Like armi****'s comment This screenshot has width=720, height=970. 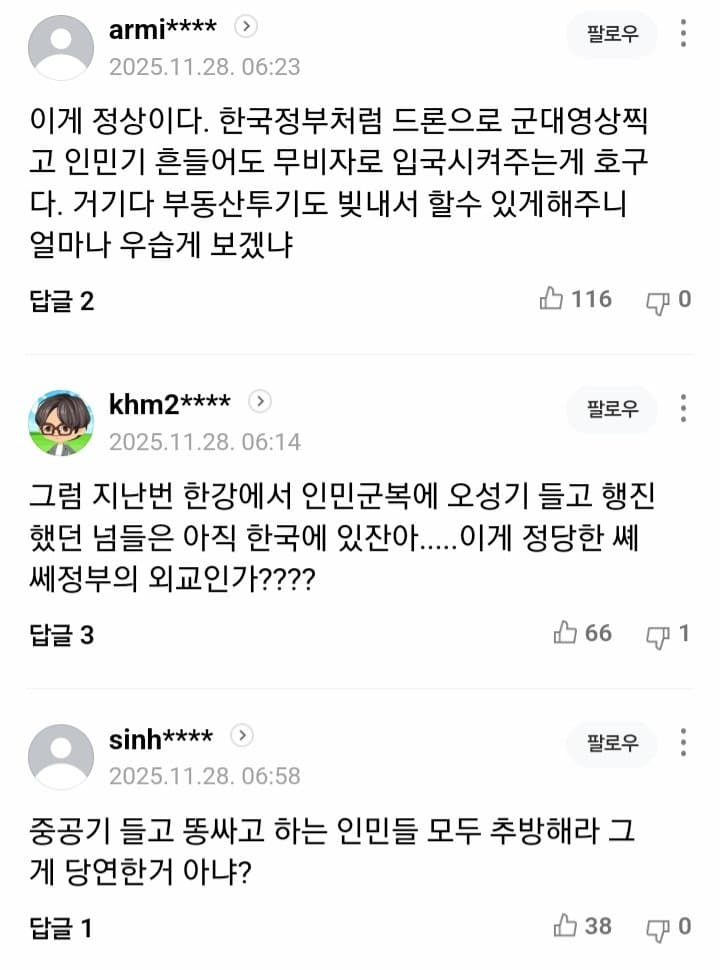coord(552,299)
